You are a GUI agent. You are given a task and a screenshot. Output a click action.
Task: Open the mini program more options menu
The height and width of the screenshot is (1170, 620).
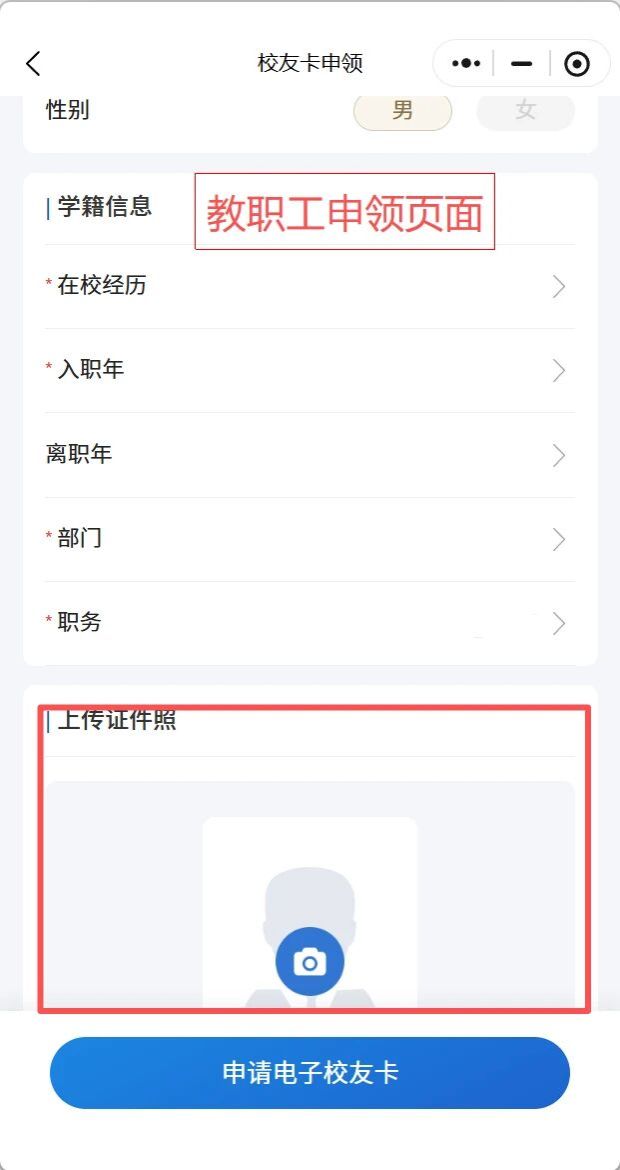(x=466, y=64)
